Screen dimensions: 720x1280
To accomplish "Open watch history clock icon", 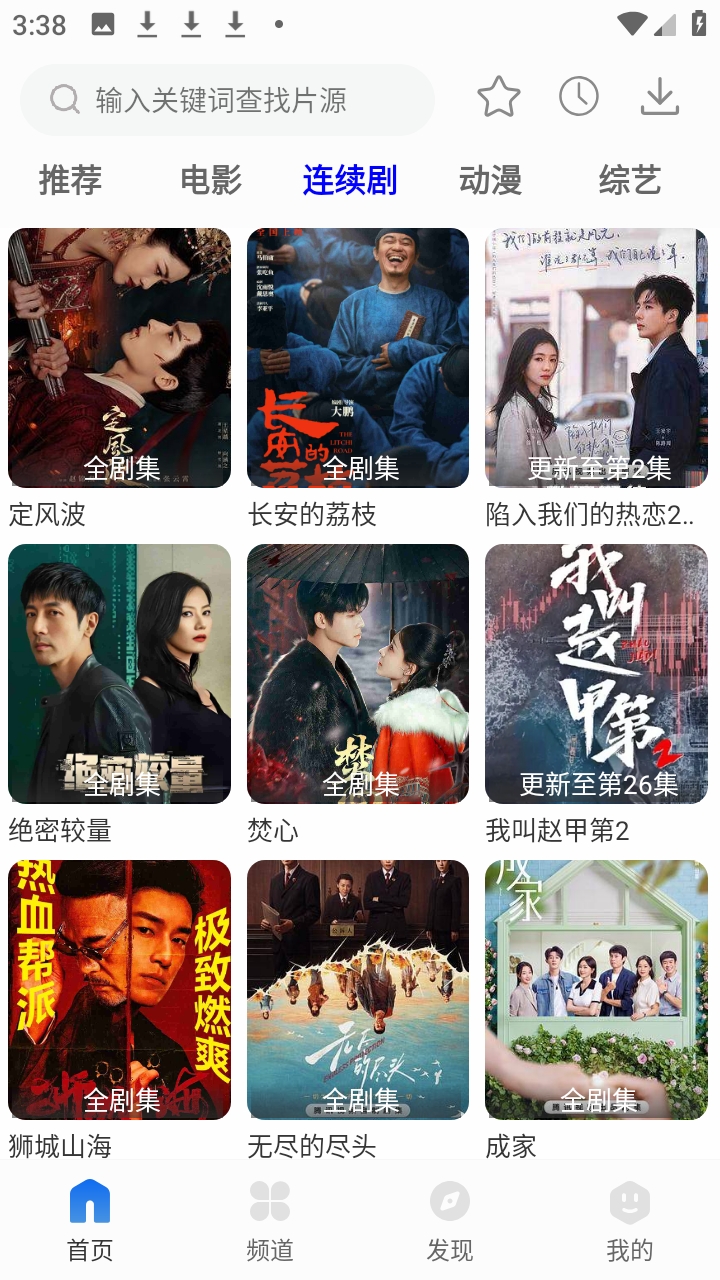I will [578, 97].
